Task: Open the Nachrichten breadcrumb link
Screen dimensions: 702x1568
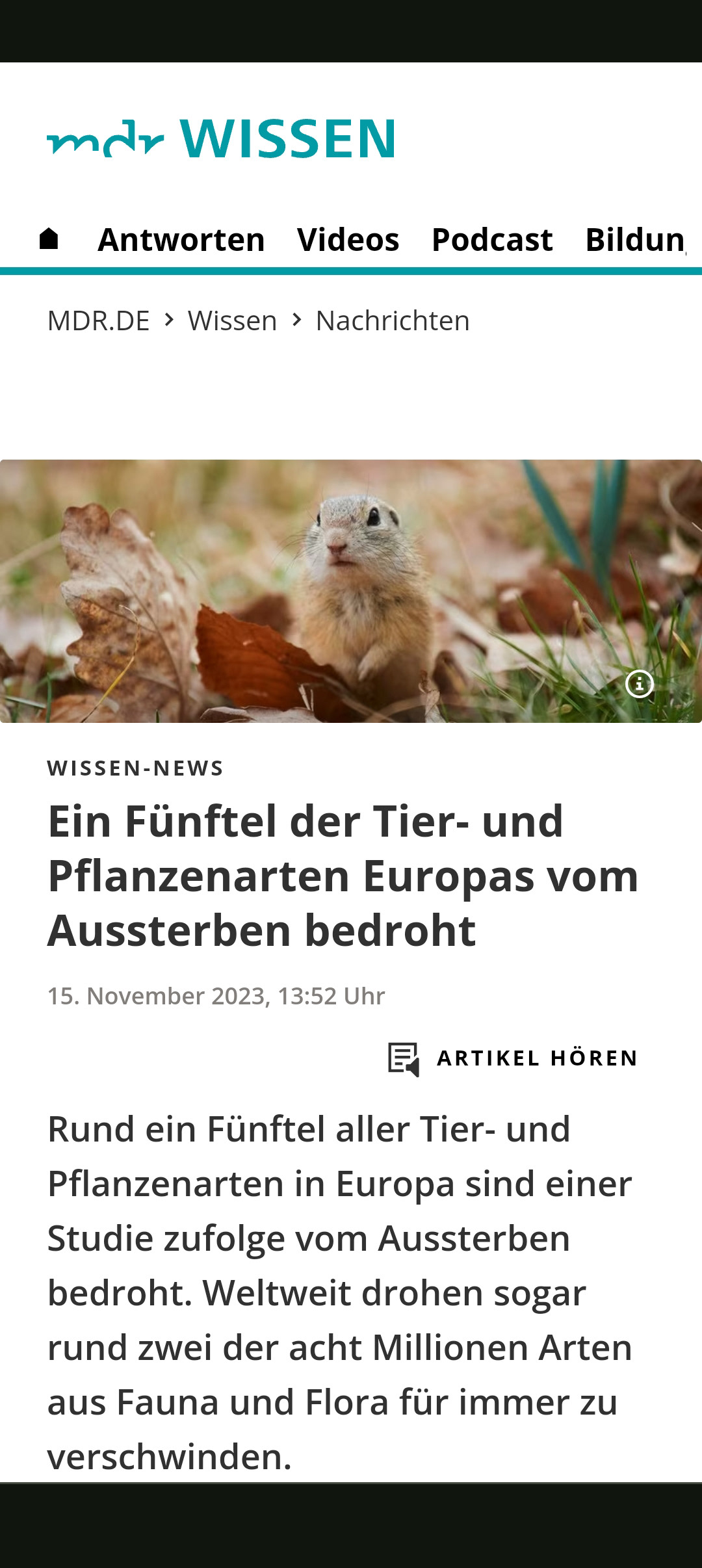Action: [393, 320]
